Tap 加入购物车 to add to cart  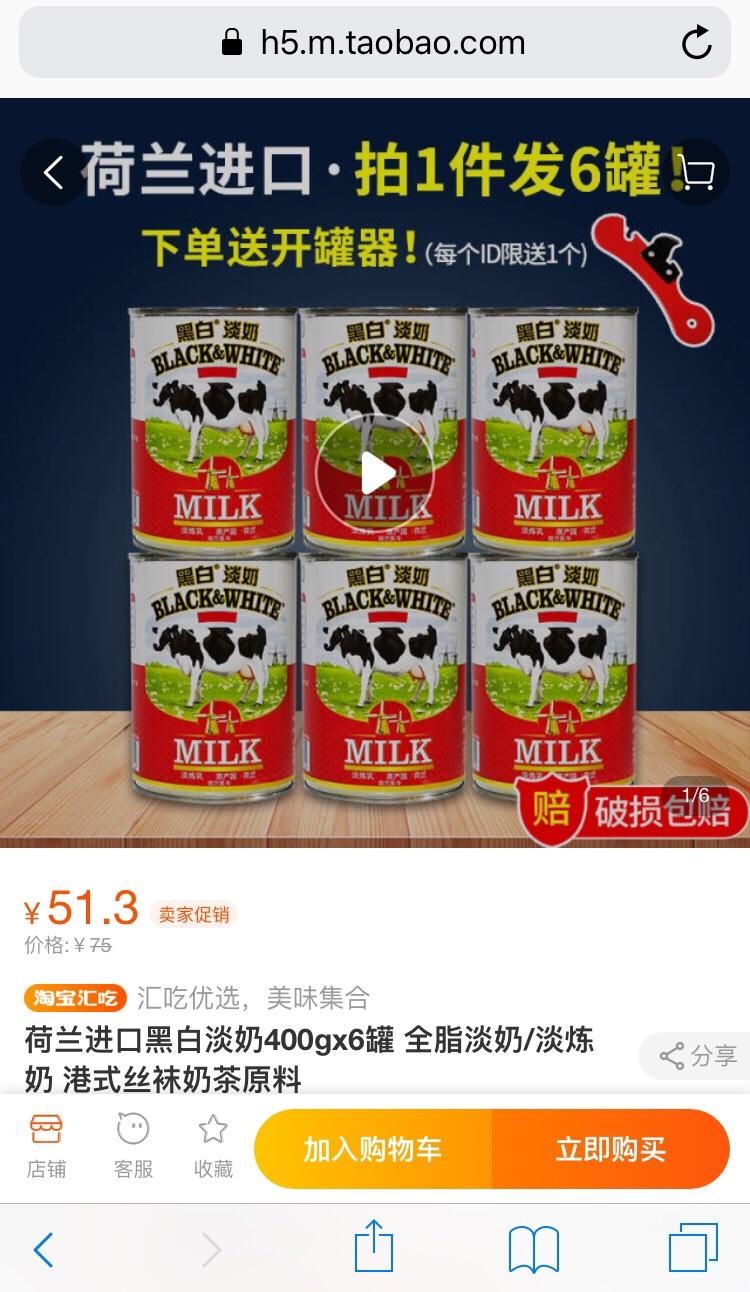[x=373, y=1149]
